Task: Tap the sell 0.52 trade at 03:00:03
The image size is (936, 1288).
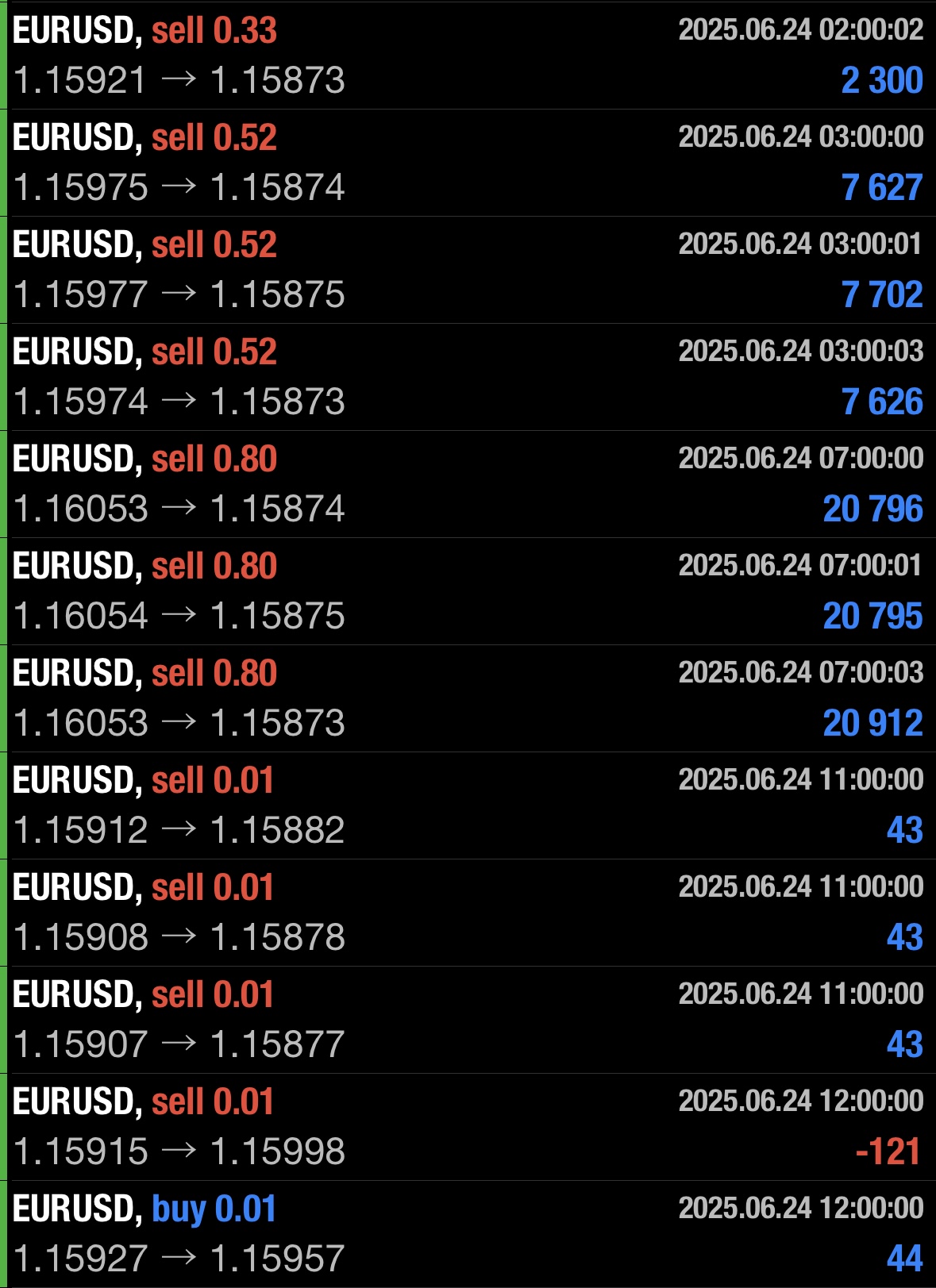Action: pyautogui.click(x=468, y=377)
